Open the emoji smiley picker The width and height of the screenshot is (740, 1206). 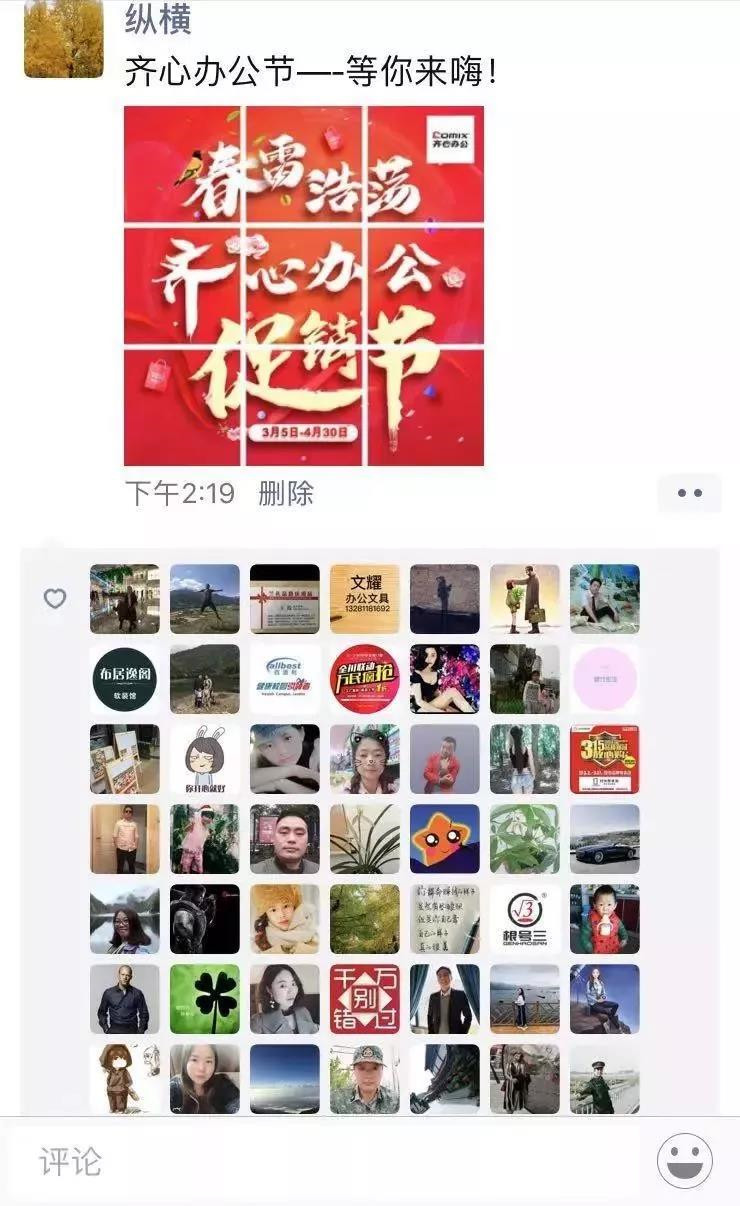[x=684, y=1161]
